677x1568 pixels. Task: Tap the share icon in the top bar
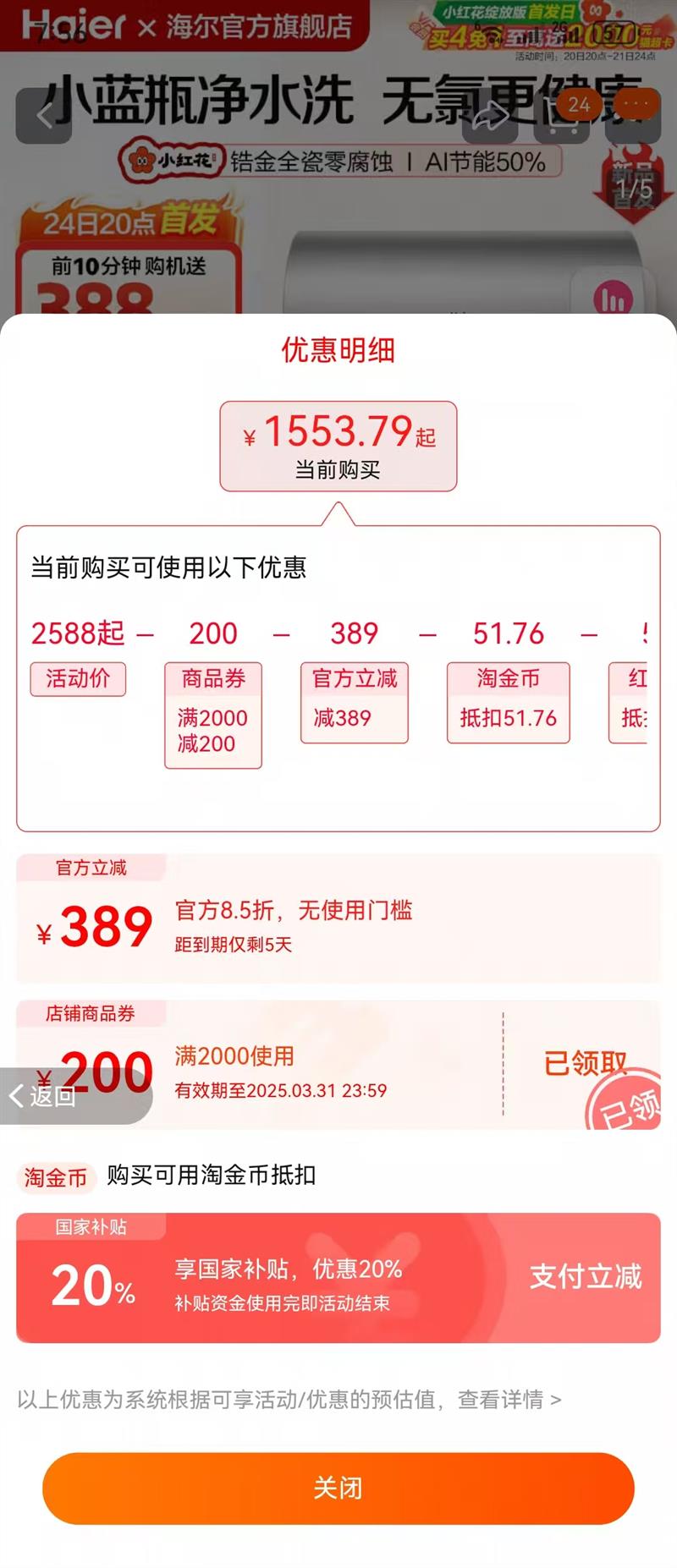[x=489, y=116]
